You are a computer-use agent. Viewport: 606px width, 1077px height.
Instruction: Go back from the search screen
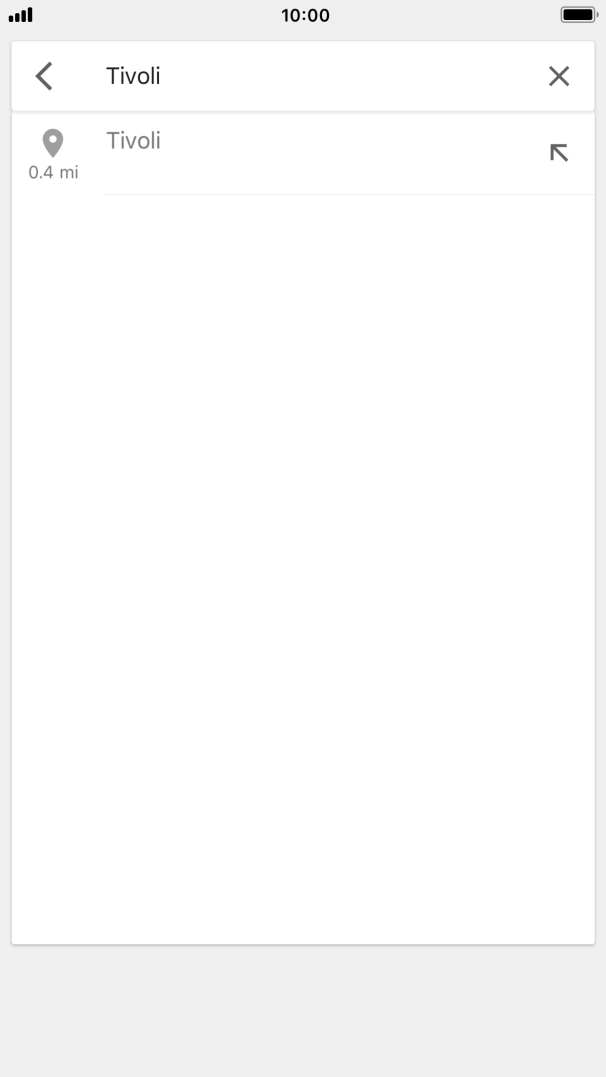44,76
